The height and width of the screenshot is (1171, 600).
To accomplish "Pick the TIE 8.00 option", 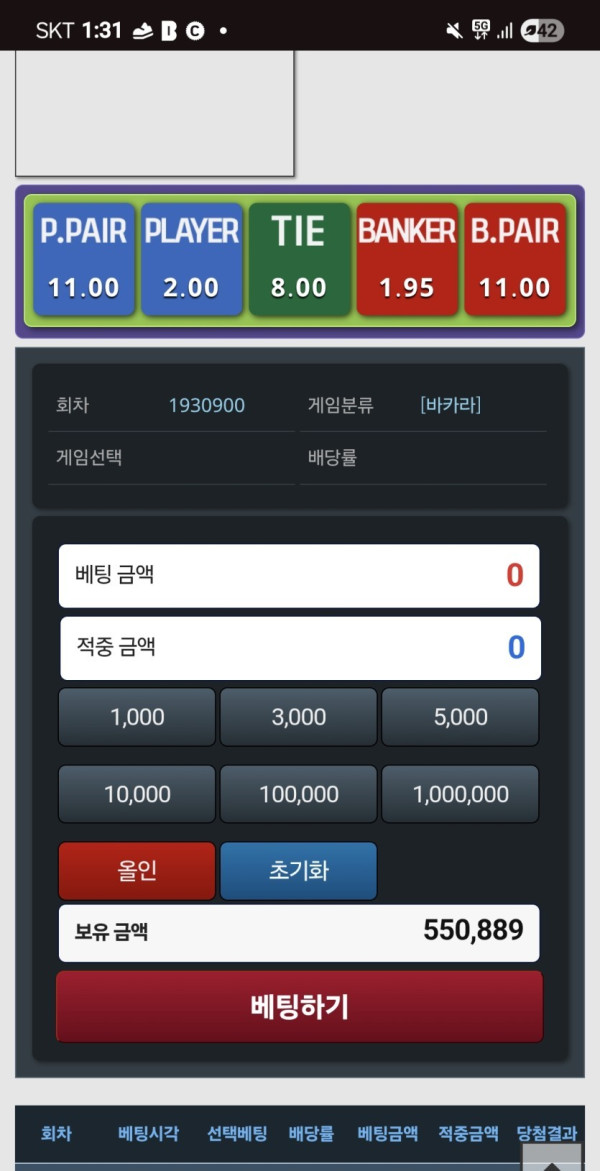I will 299,258.
